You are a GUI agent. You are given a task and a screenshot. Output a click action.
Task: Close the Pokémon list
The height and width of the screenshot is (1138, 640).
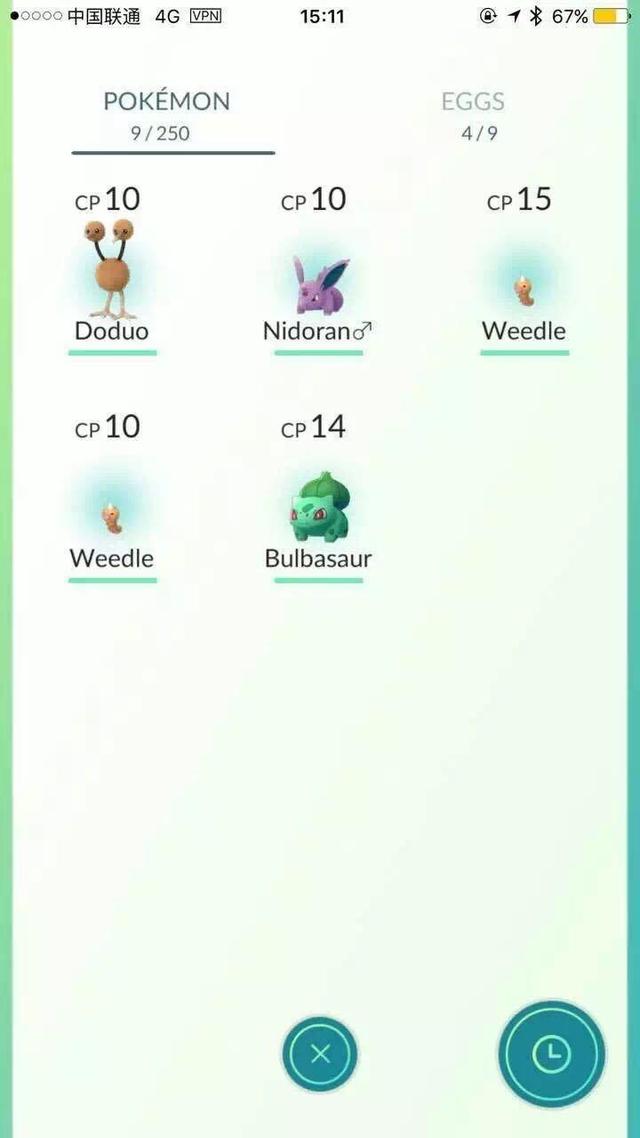[x=320, y=1053]
